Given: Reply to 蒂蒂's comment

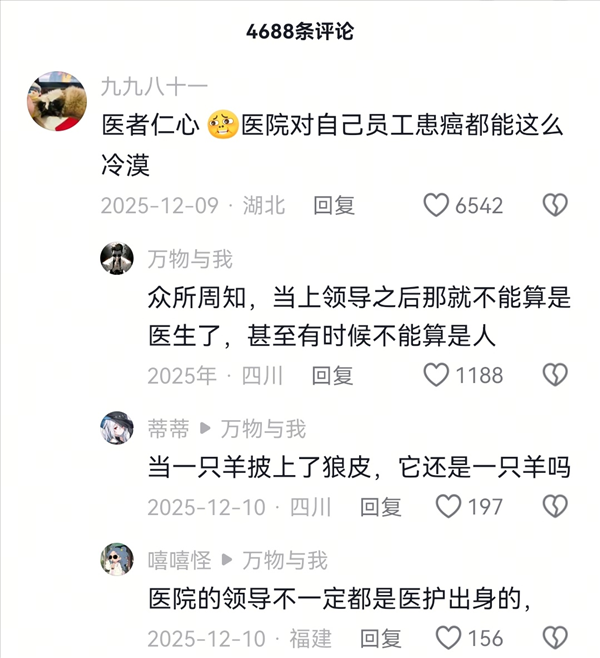Looking at the screenshot, I should (380, 506).
